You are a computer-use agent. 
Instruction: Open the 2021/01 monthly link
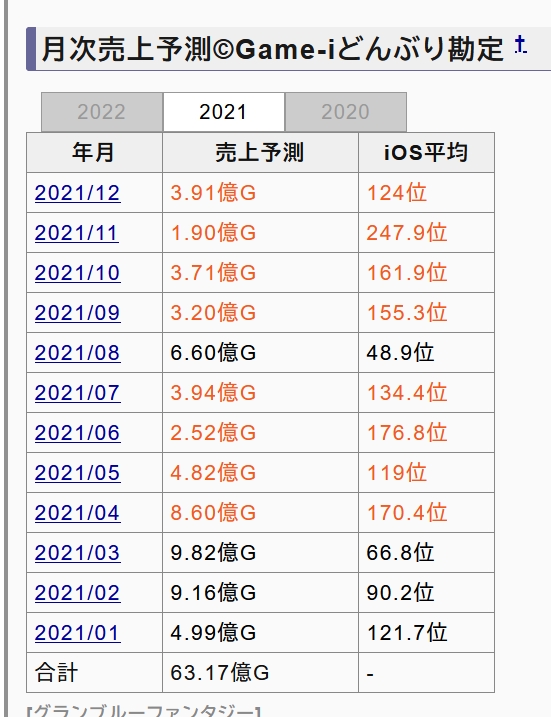pos(77,633)
